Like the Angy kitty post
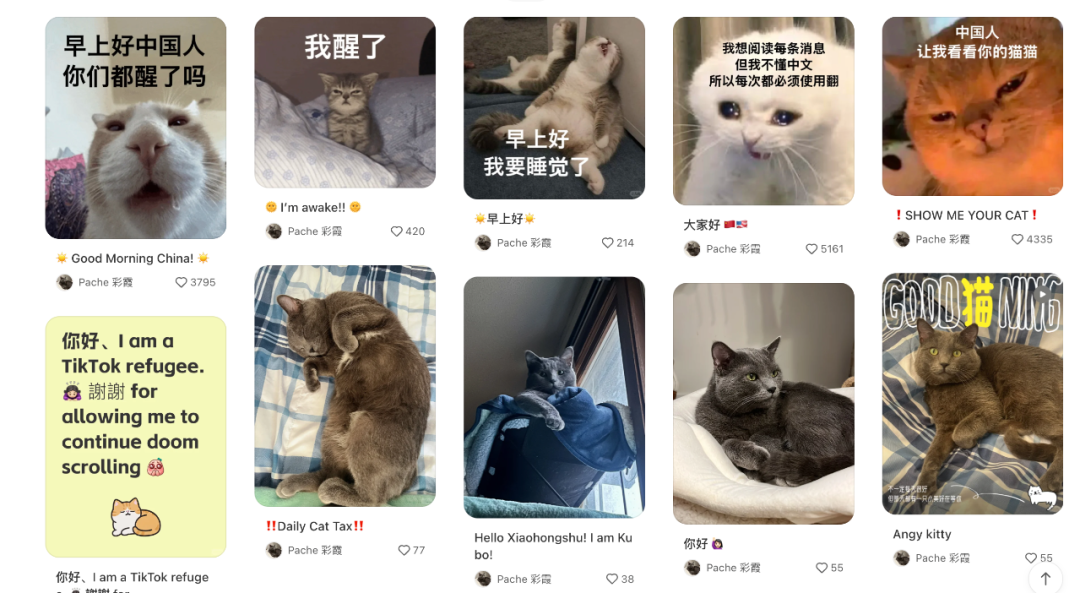1080x593 pixels. [1031, 558]
